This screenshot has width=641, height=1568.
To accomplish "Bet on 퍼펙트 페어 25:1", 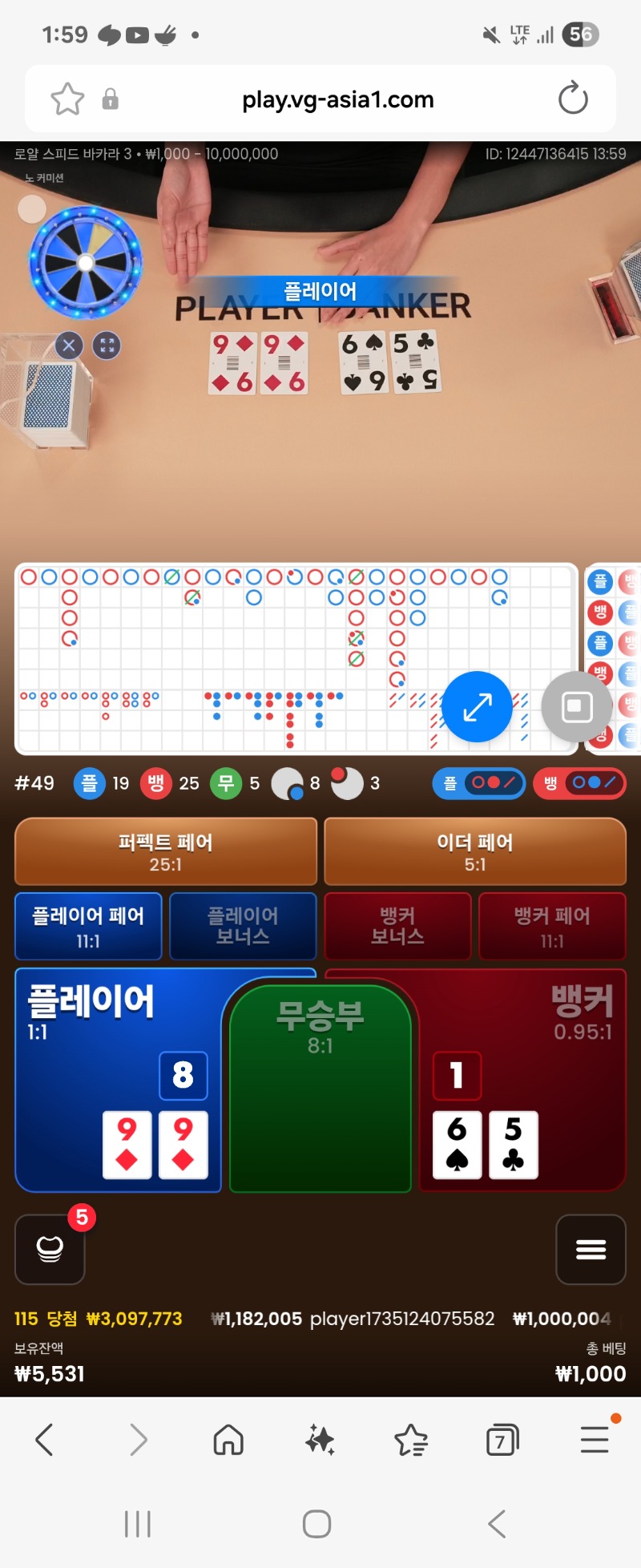I will [166, 851].
